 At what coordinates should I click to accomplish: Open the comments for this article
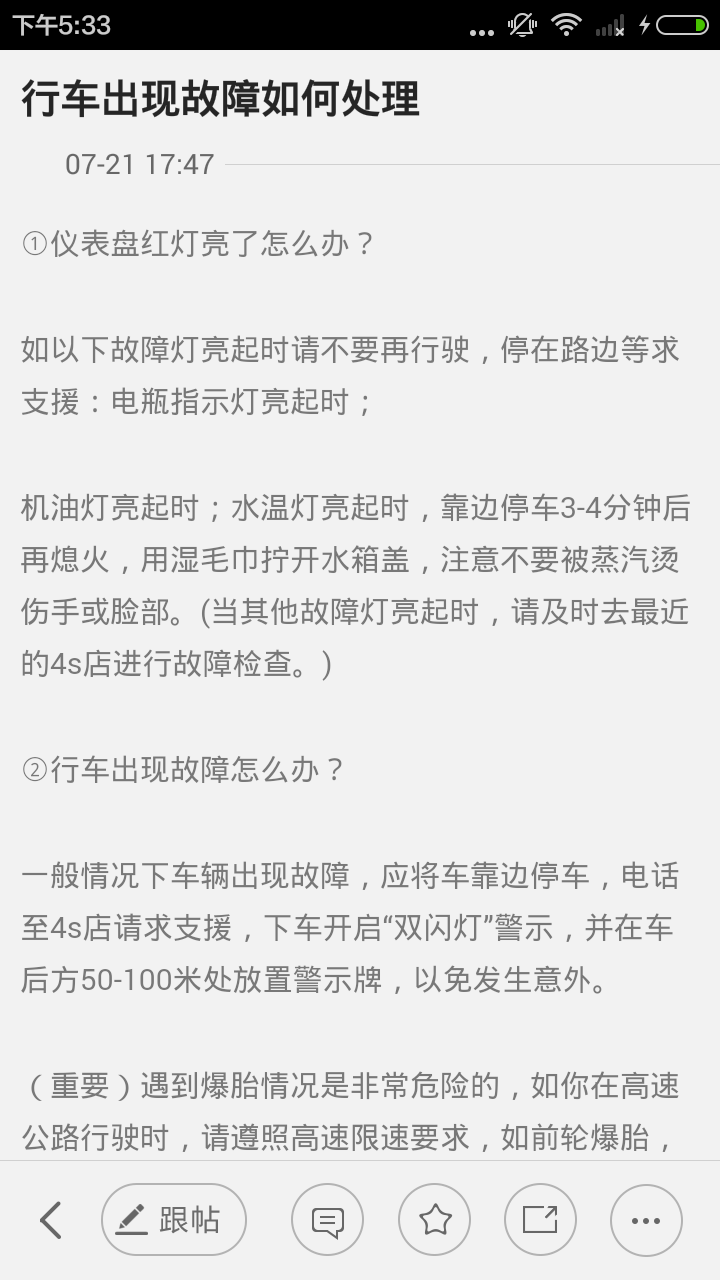tap(327, 1220)
